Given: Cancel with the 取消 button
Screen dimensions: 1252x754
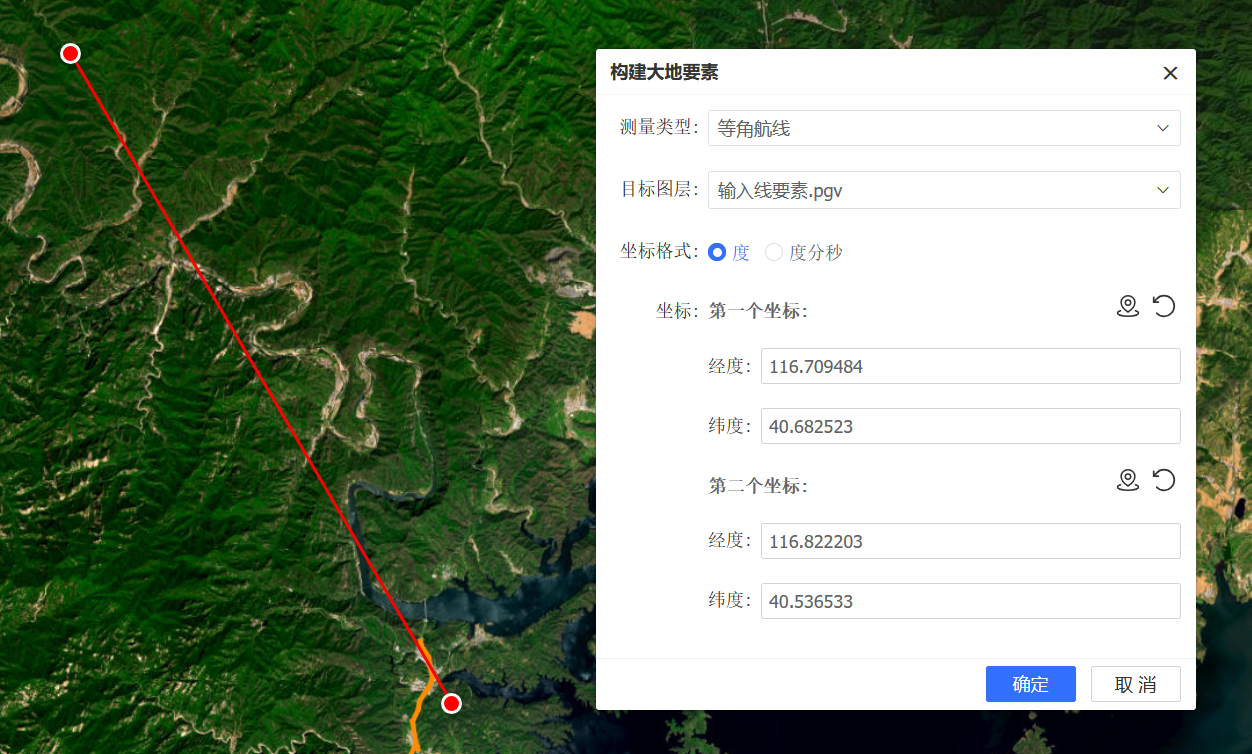Looking at the screenshot, I should (1135, 684).
